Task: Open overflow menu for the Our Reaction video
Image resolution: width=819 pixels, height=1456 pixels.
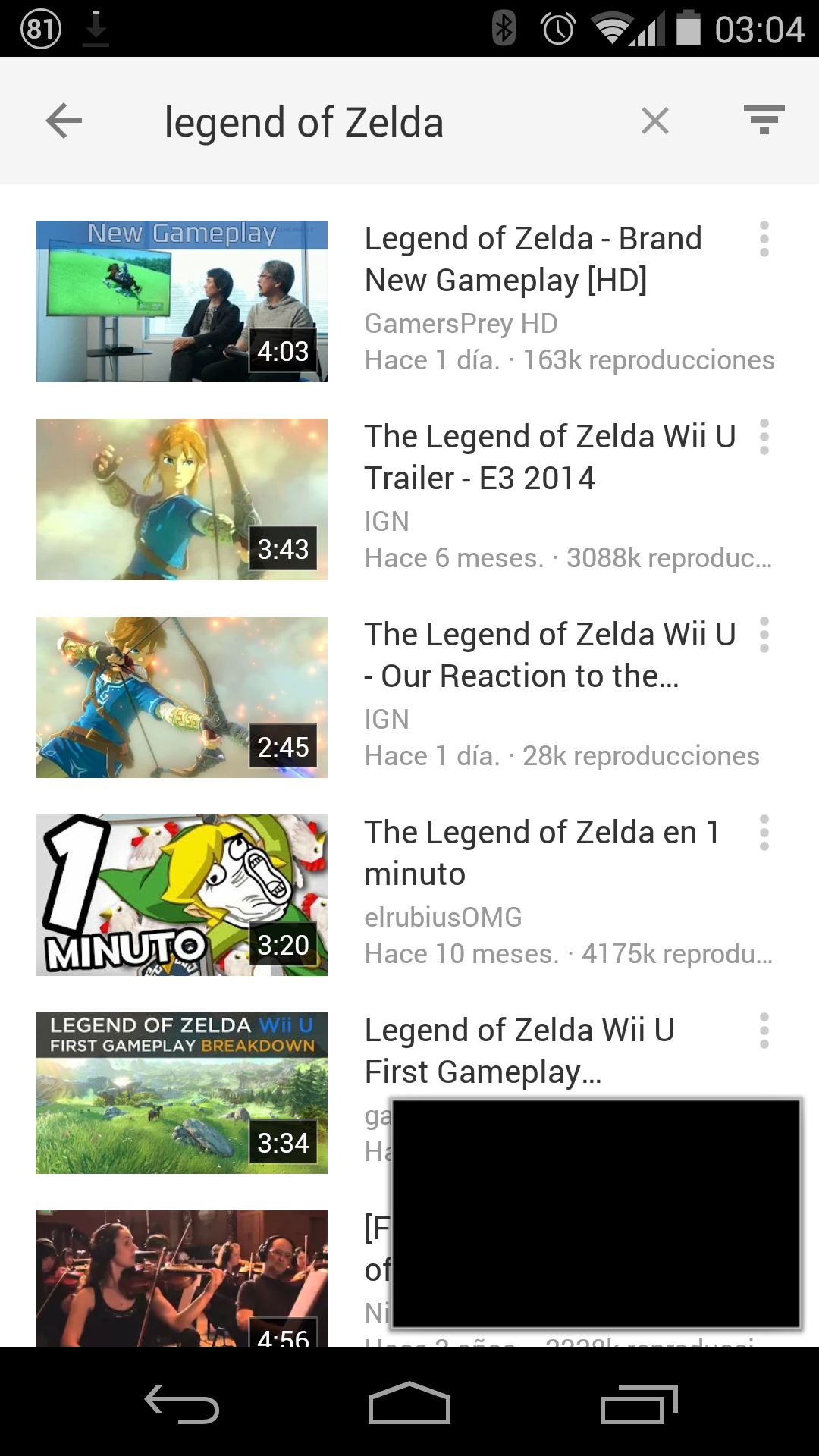Action: (764, 635)
